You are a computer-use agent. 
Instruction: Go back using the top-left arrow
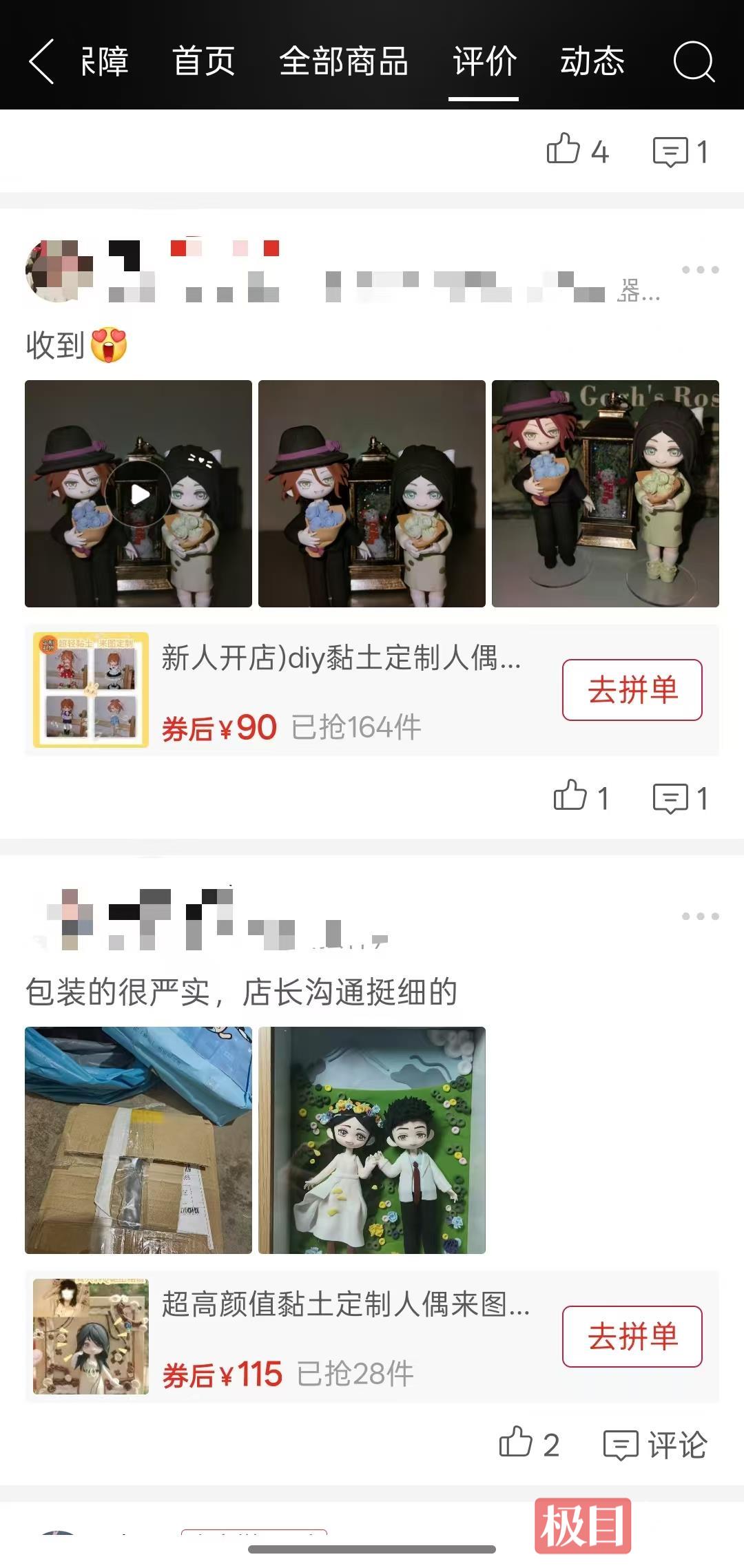[41, 62]
